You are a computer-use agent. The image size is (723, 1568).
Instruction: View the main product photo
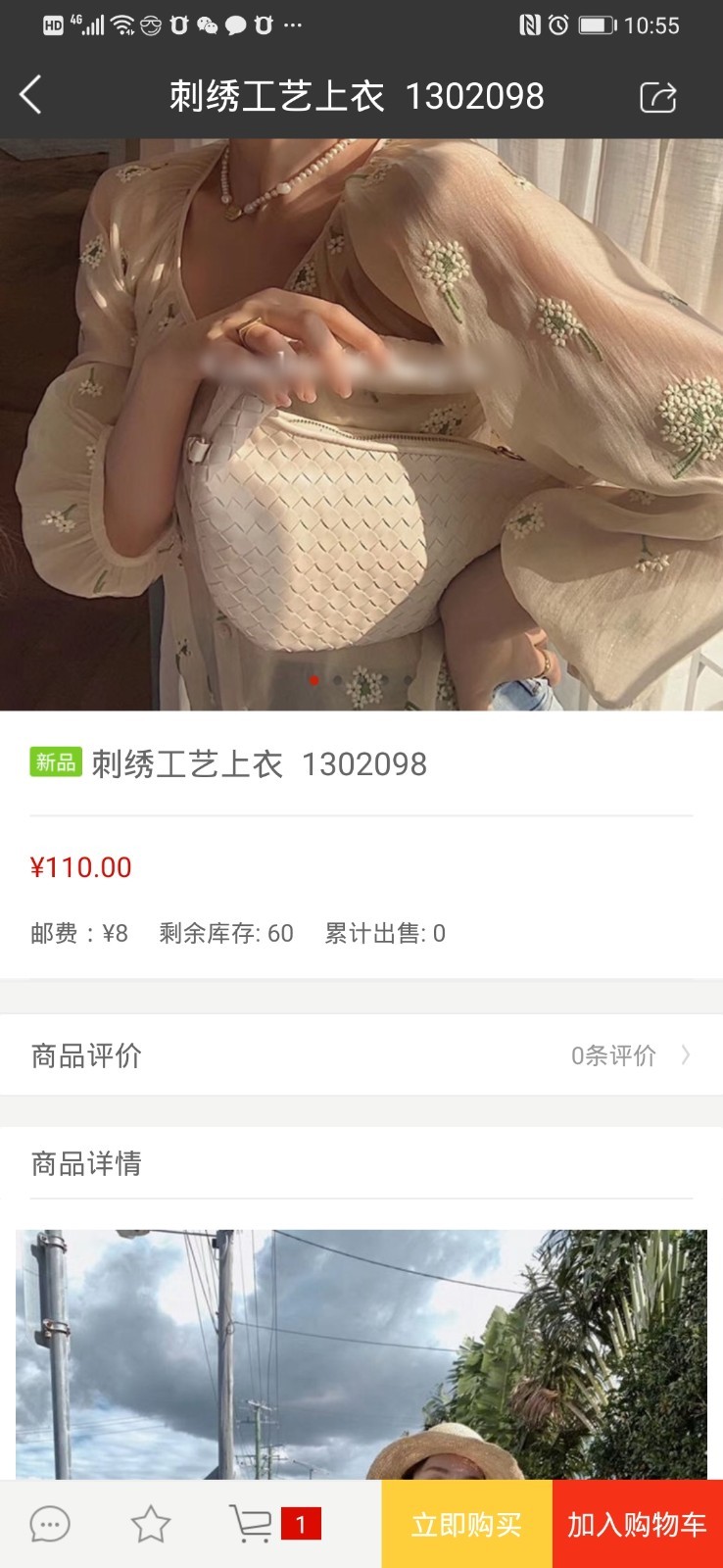point(361,423)
